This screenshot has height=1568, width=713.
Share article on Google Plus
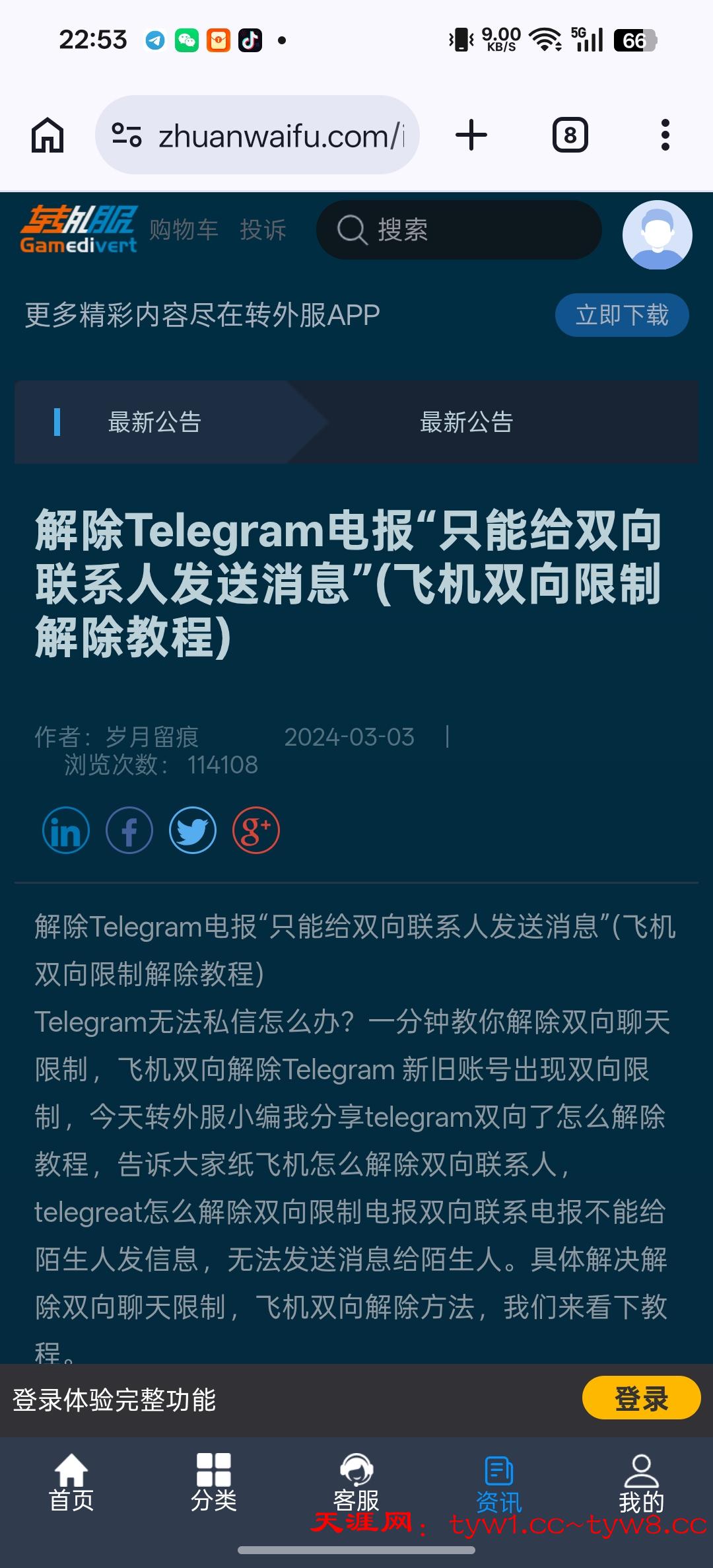[x=256, y=830]
